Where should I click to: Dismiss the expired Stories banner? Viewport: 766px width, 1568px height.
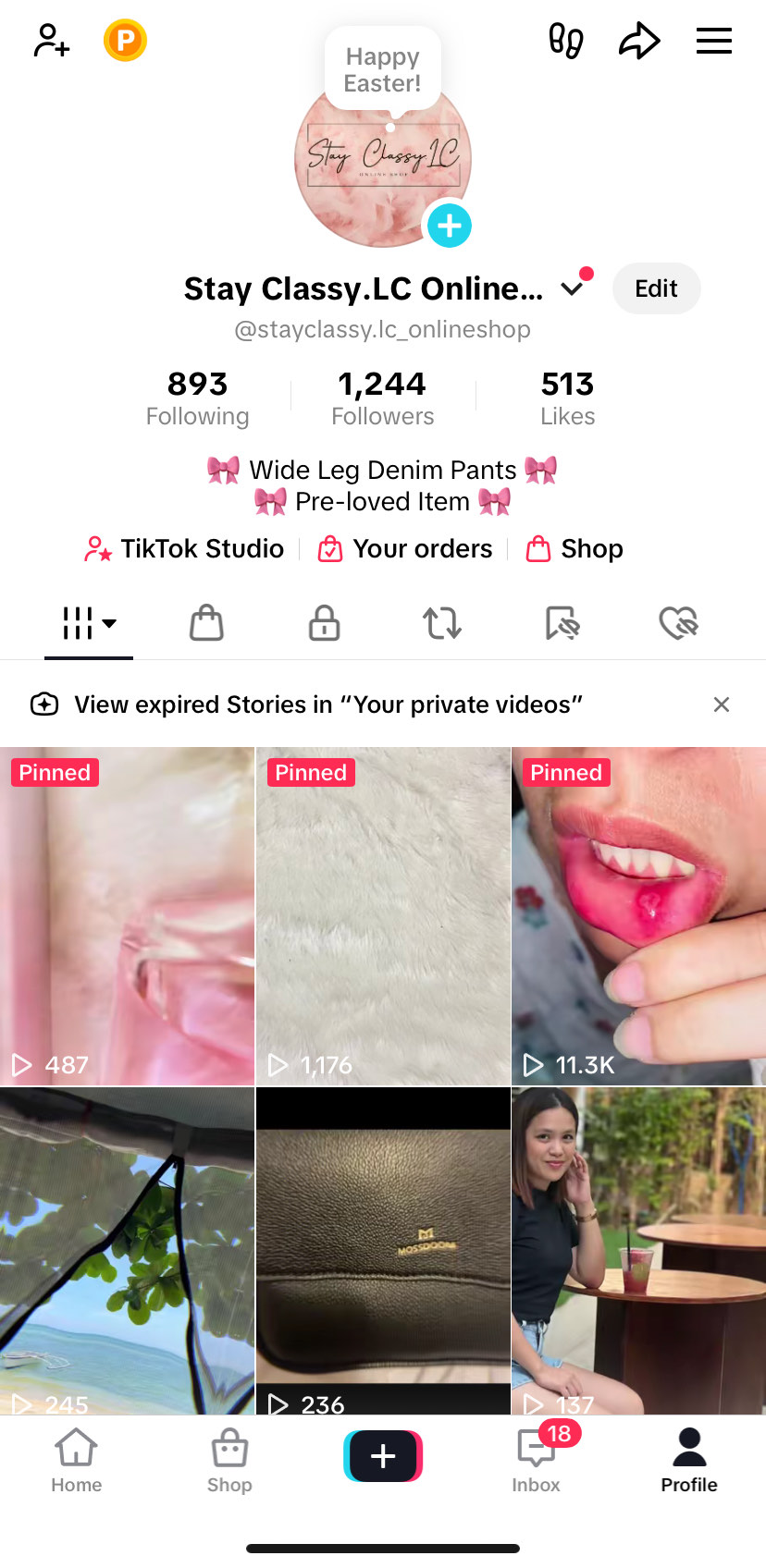pyautogui.click(x=722, y=704)
